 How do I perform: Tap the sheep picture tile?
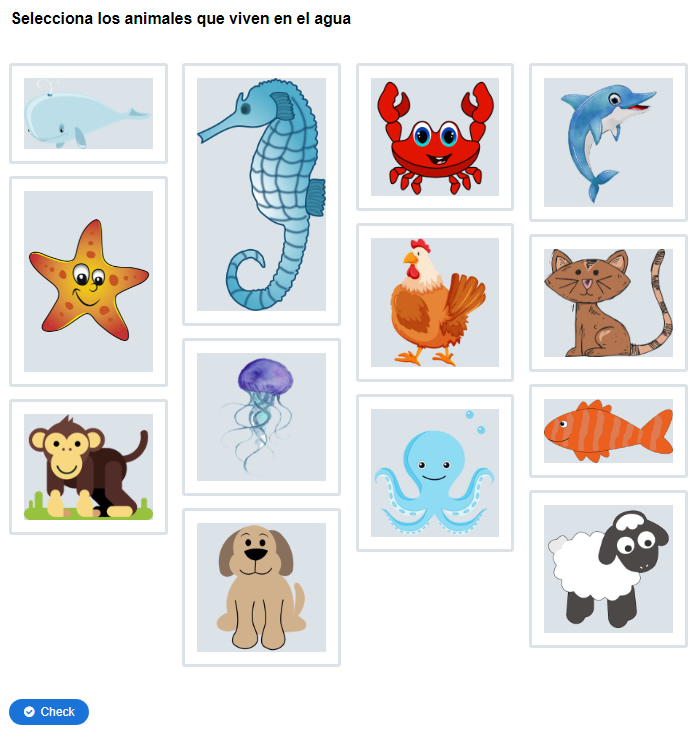608,569
